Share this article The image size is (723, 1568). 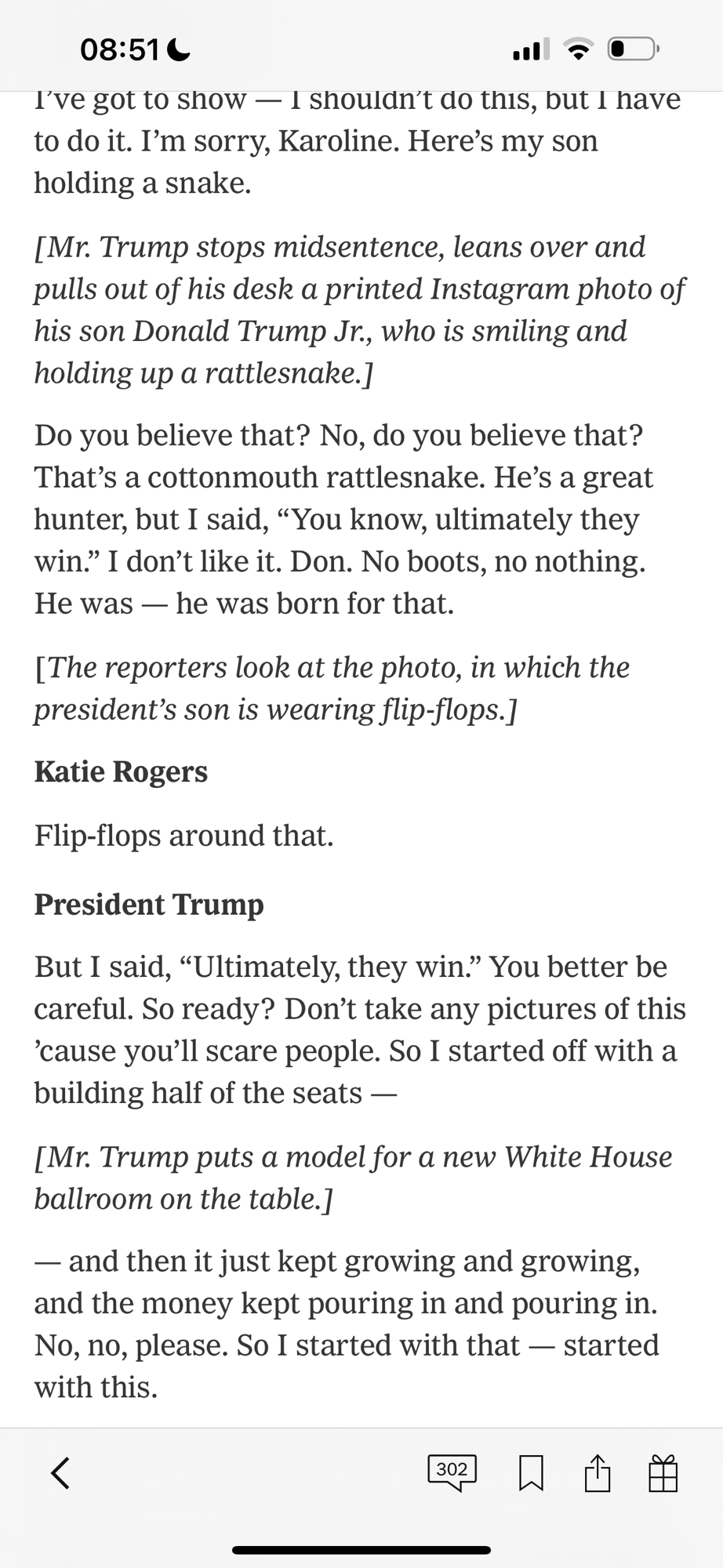coord(597,1472)
